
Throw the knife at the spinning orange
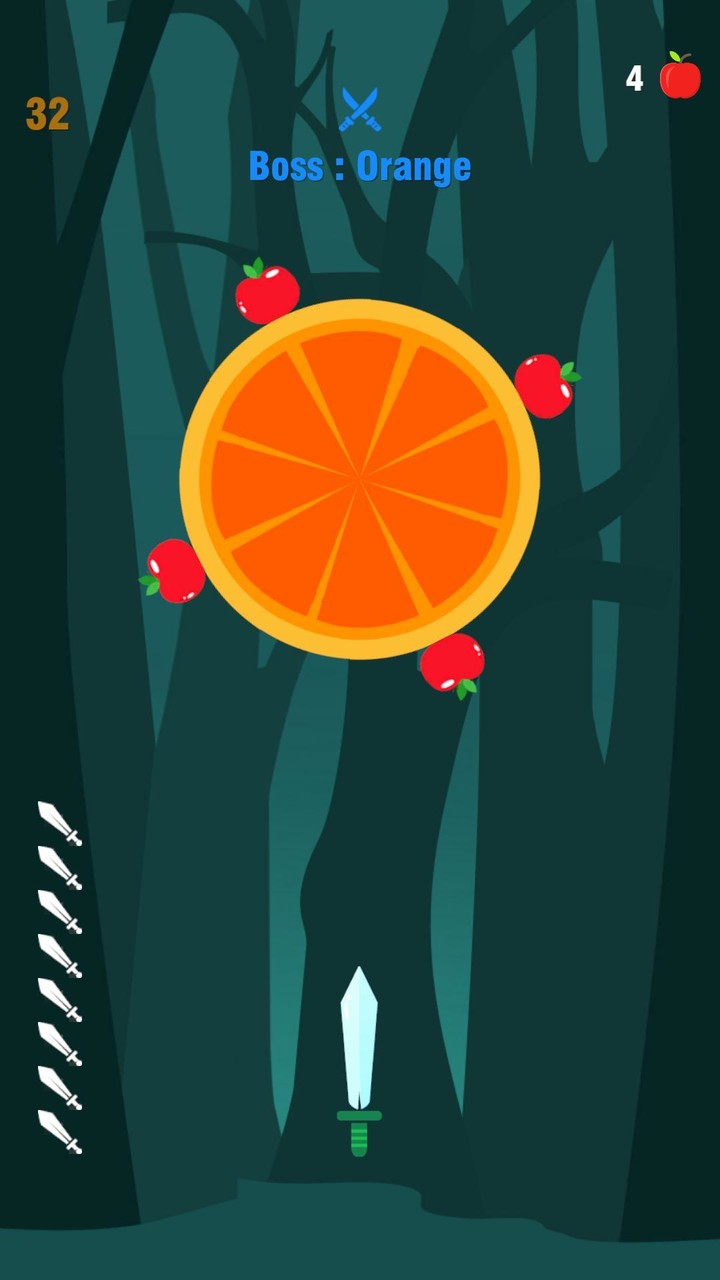[x=359, y=1060]
